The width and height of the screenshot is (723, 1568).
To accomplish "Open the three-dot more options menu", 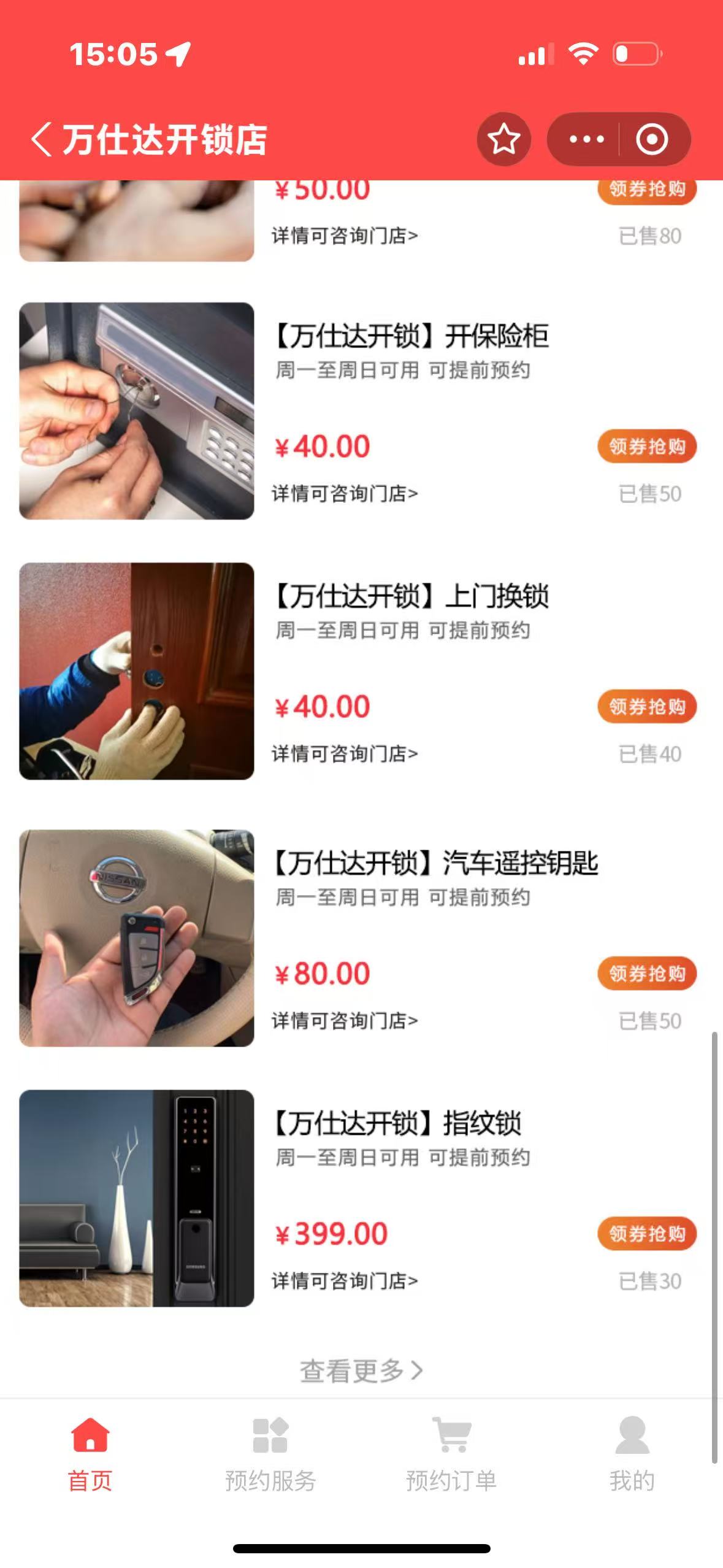I will [x=586, y=139].
